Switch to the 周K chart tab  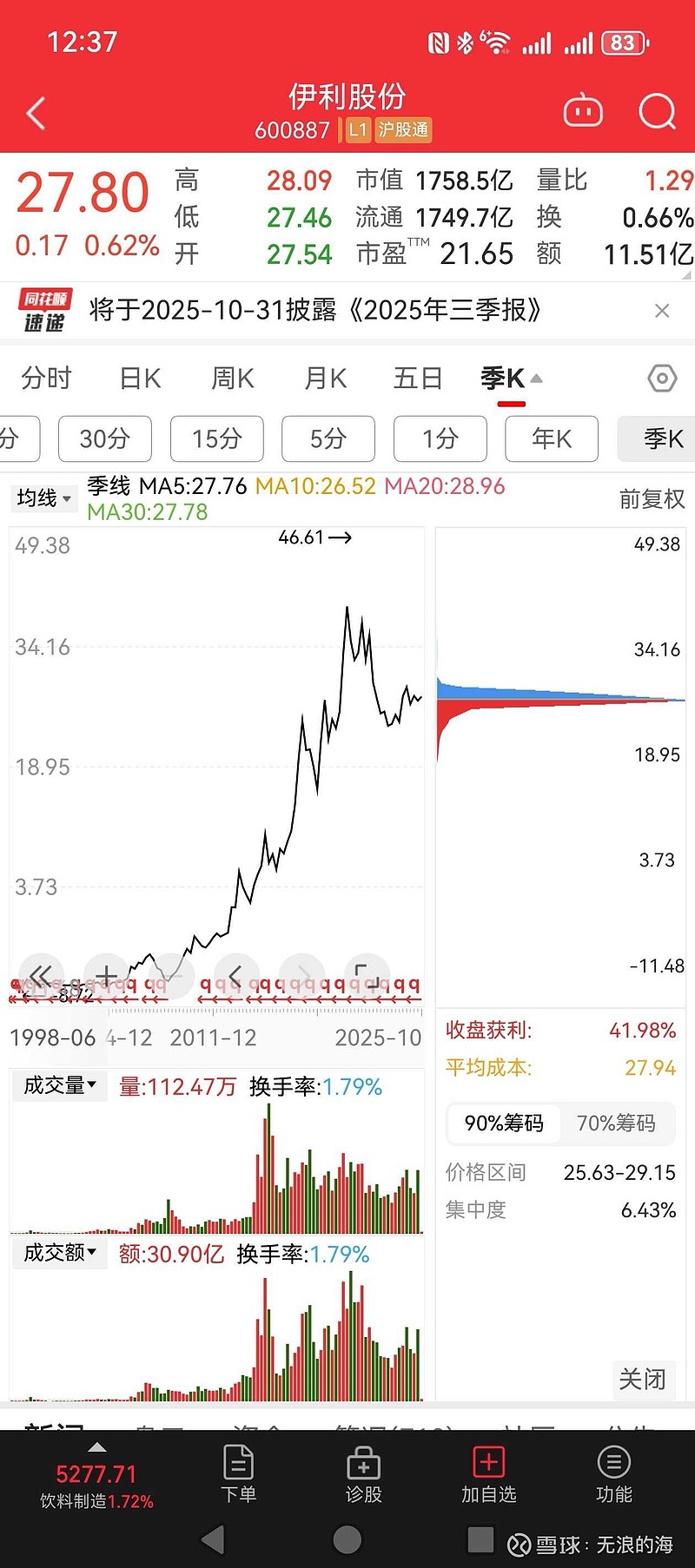coord(233,379)
